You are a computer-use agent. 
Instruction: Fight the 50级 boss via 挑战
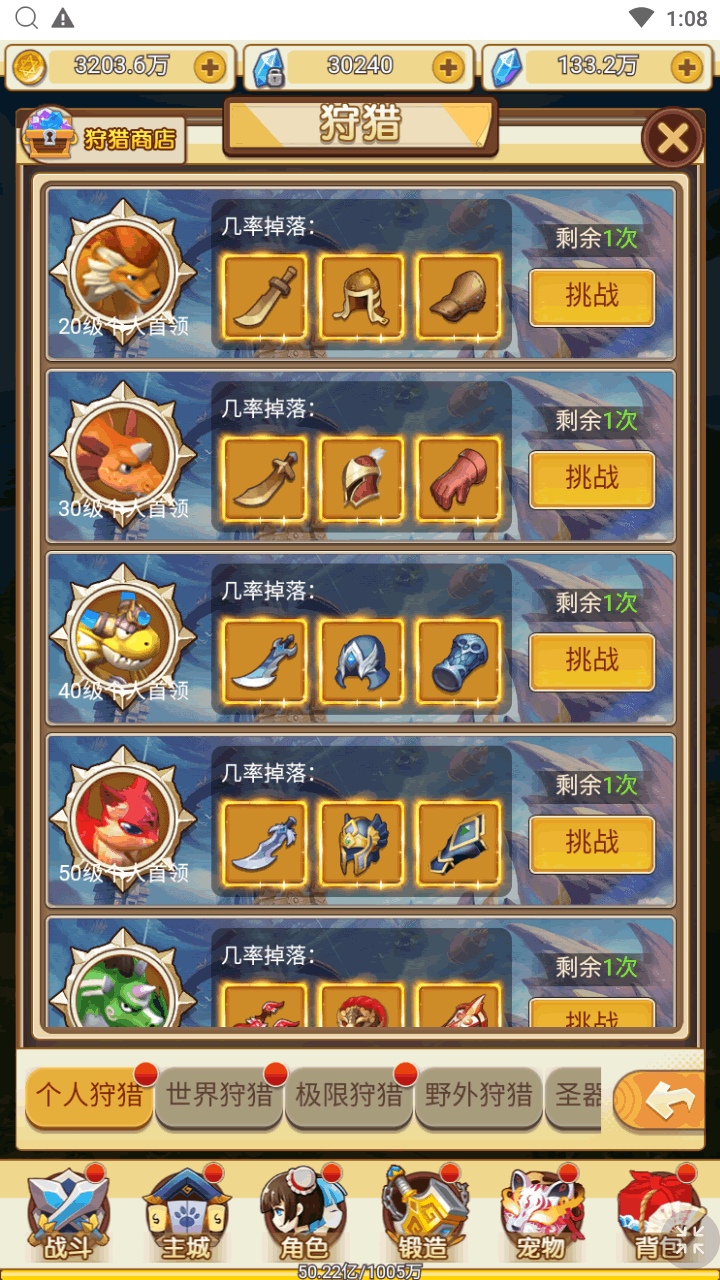[x=592, y=843]
